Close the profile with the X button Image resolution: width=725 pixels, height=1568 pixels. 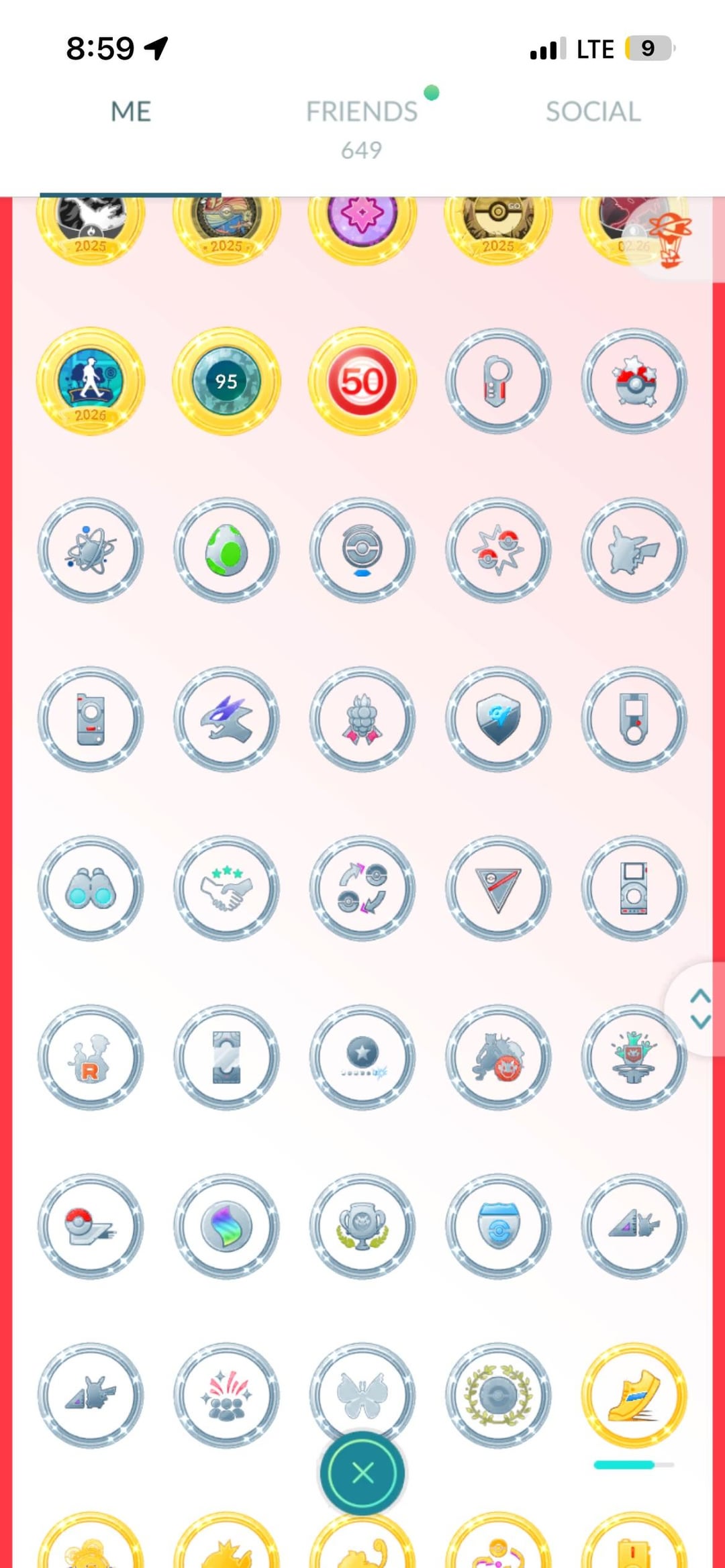(x=362, y=1473)
